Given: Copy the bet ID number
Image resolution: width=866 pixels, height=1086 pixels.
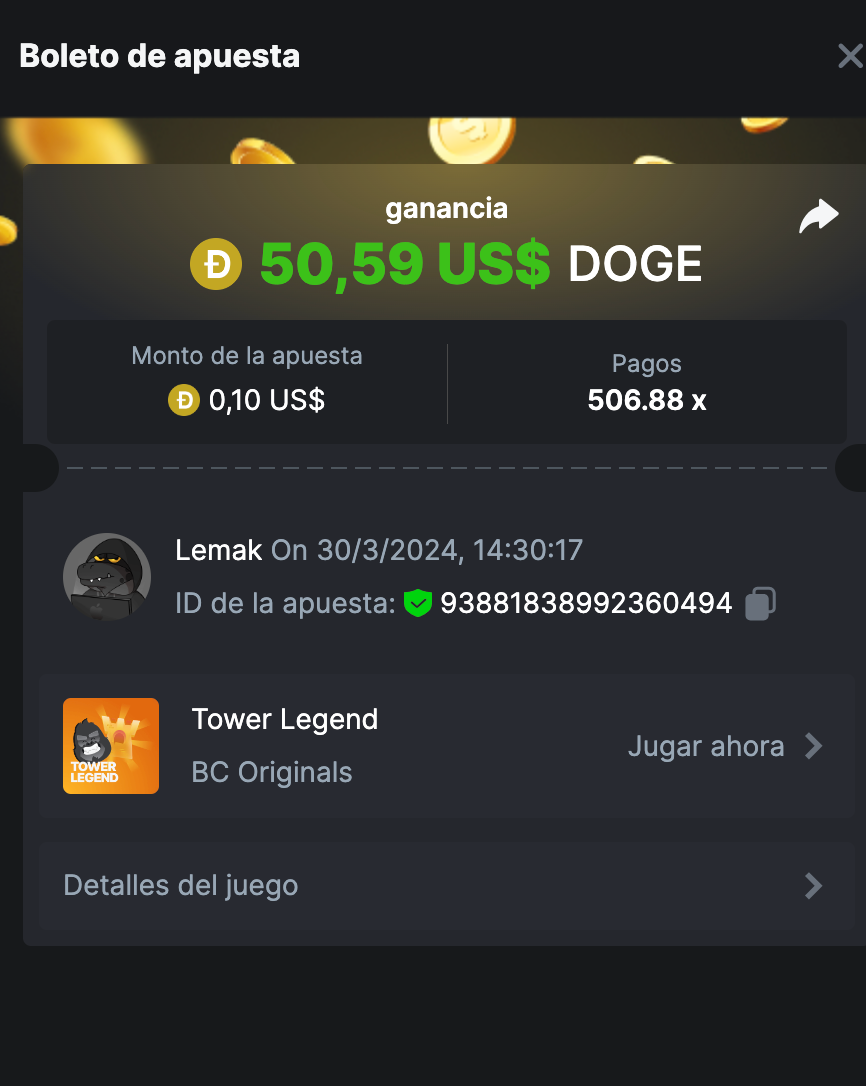Looking at the screenshot, I should coord(760,604).
